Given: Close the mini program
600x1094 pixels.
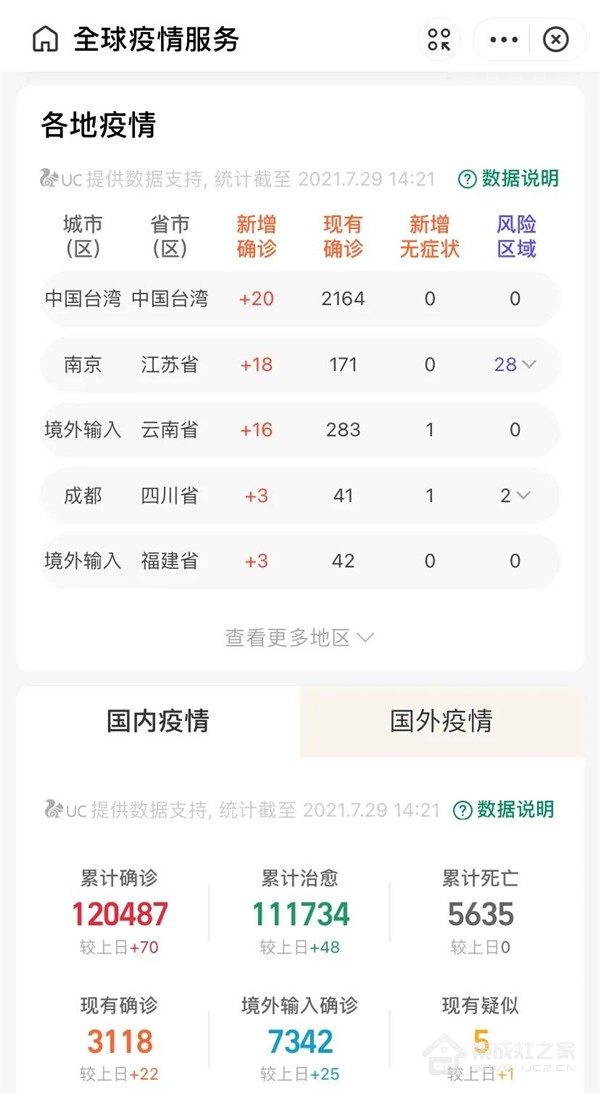Looking at the screenshot, I should coord(555,40).
